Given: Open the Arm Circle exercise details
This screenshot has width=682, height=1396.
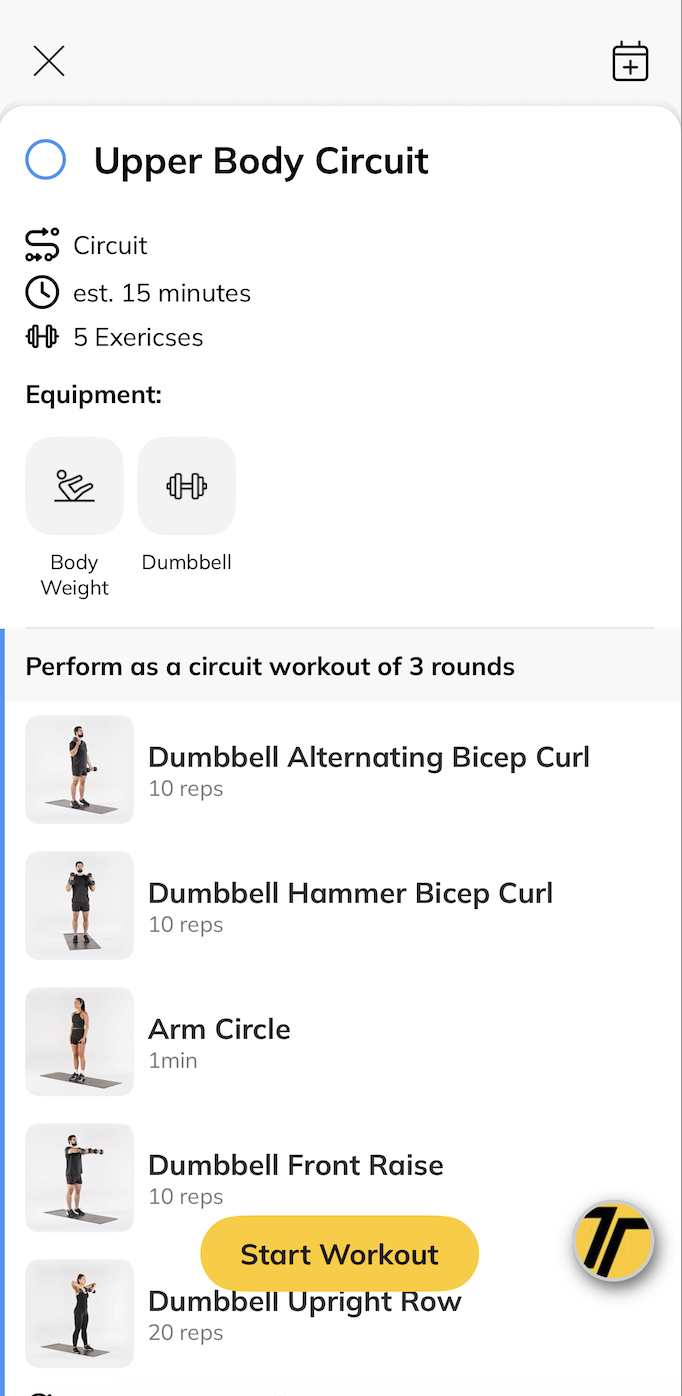Looking at the screenshot, I should (219, 1042).
